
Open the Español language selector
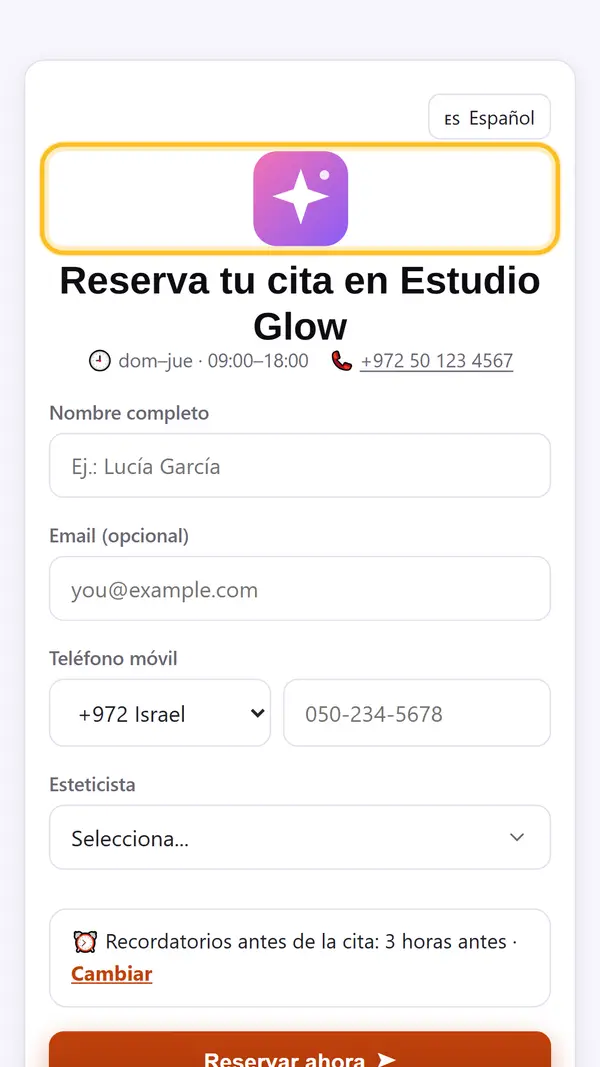(489, 117)
